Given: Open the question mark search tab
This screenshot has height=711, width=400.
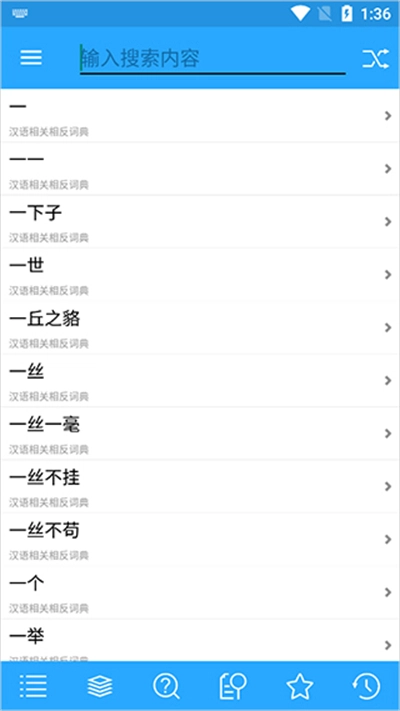Looking at the screenshot, I should pos(166,686).
